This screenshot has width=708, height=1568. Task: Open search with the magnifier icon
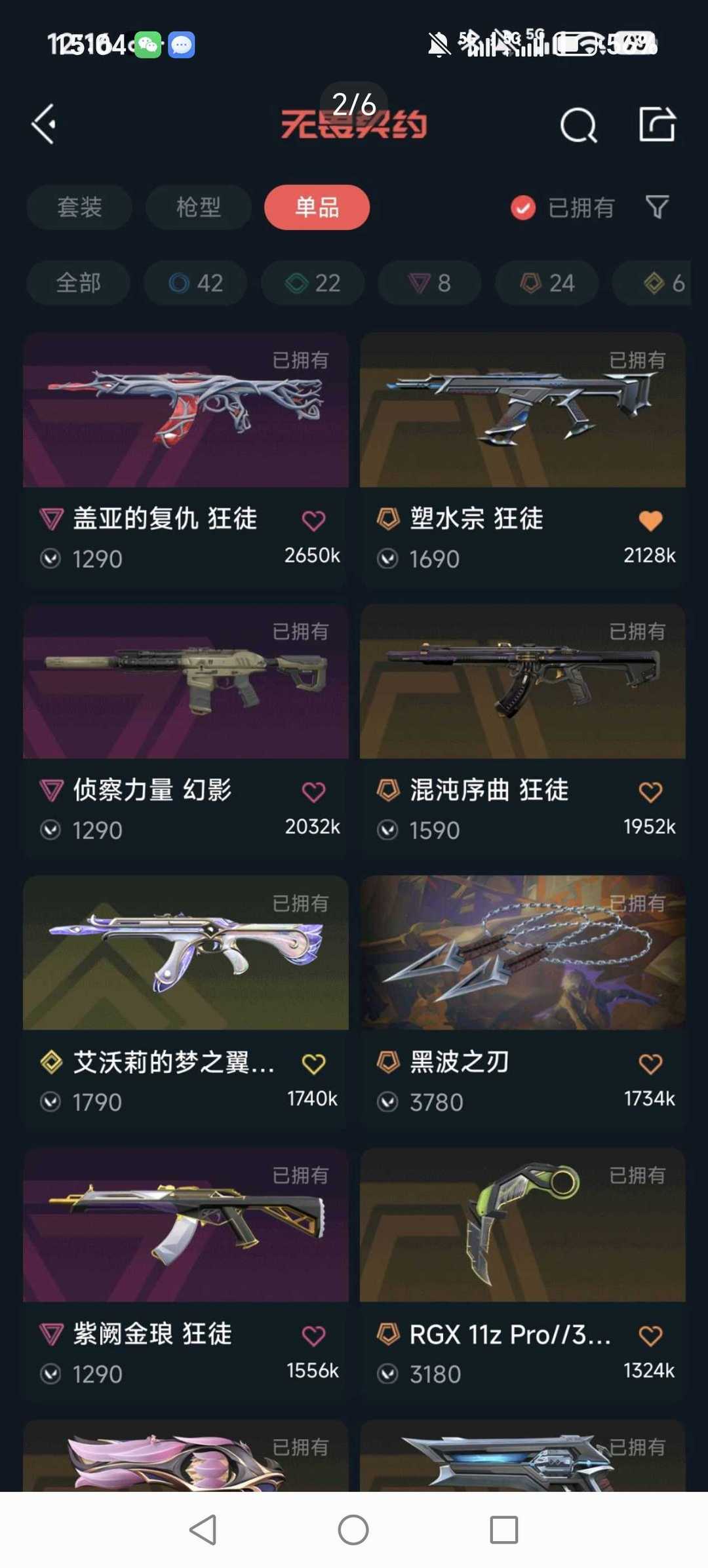(x=578, y=124)
